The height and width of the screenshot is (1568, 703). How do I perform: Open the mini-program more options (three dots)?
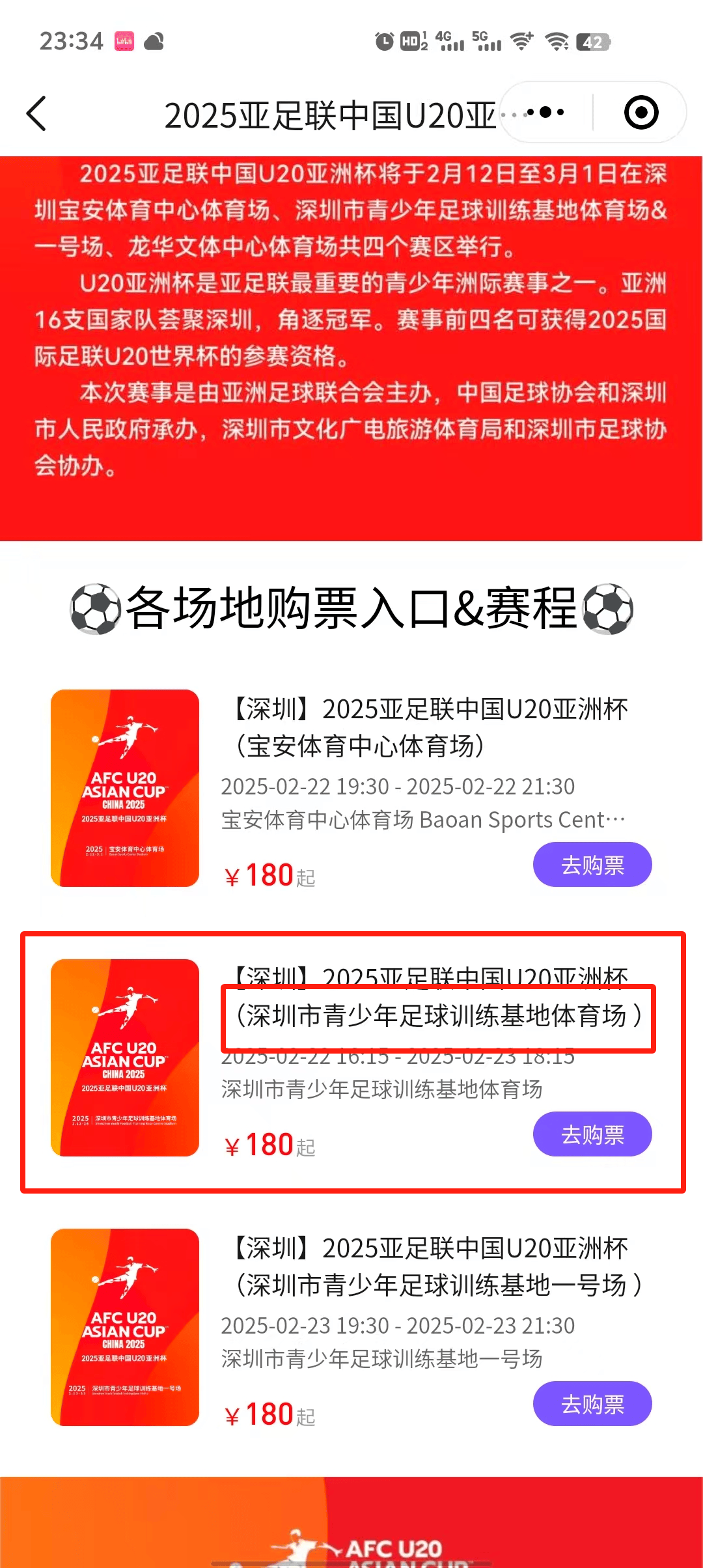(544, 112)
